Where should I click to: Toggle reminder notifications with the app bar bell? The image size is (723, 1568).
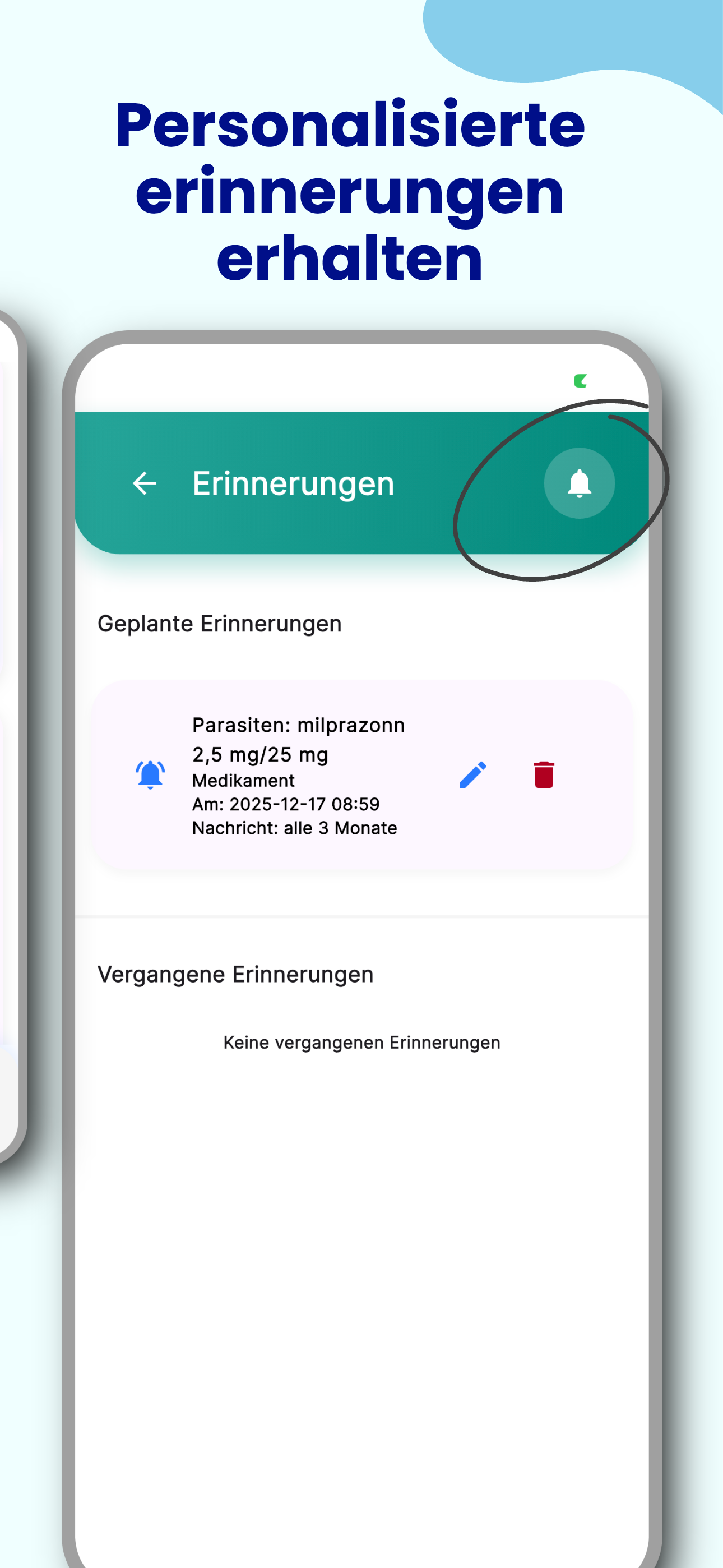tap(579, 484)
